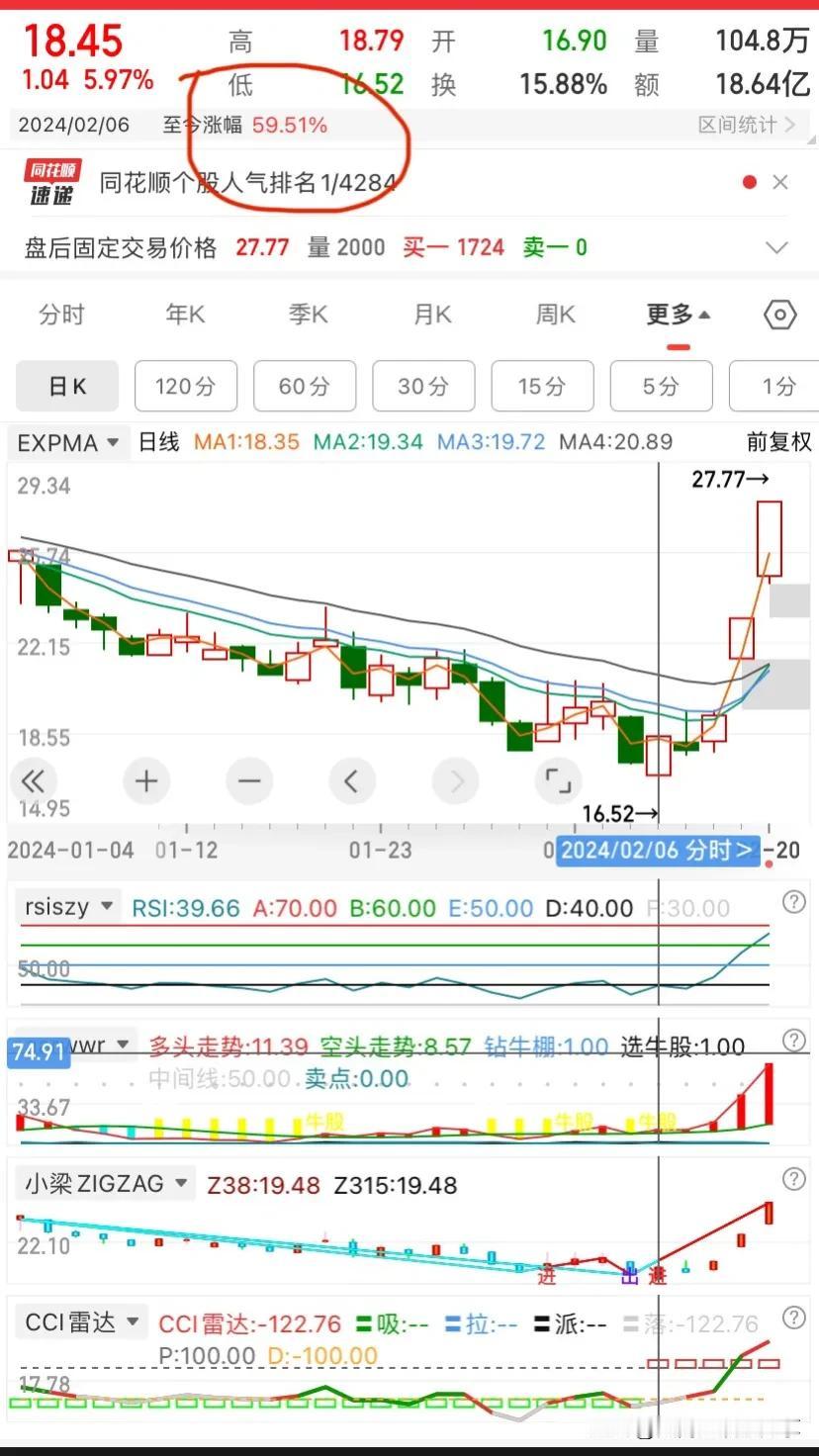Dismiss the 同花顺速递 banner

780,182
